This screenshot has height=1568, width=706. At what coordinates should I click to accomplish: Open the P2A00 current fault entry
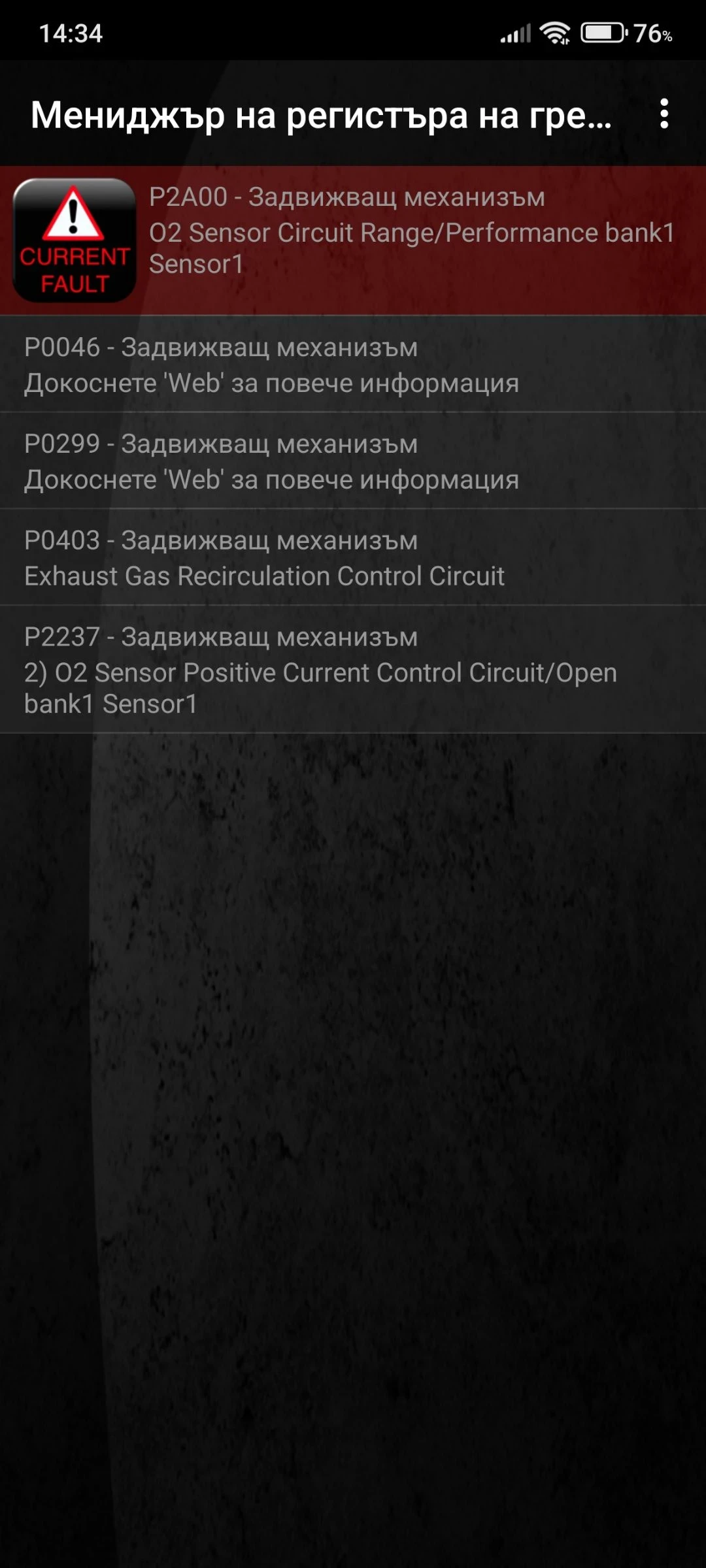(353, 240)
